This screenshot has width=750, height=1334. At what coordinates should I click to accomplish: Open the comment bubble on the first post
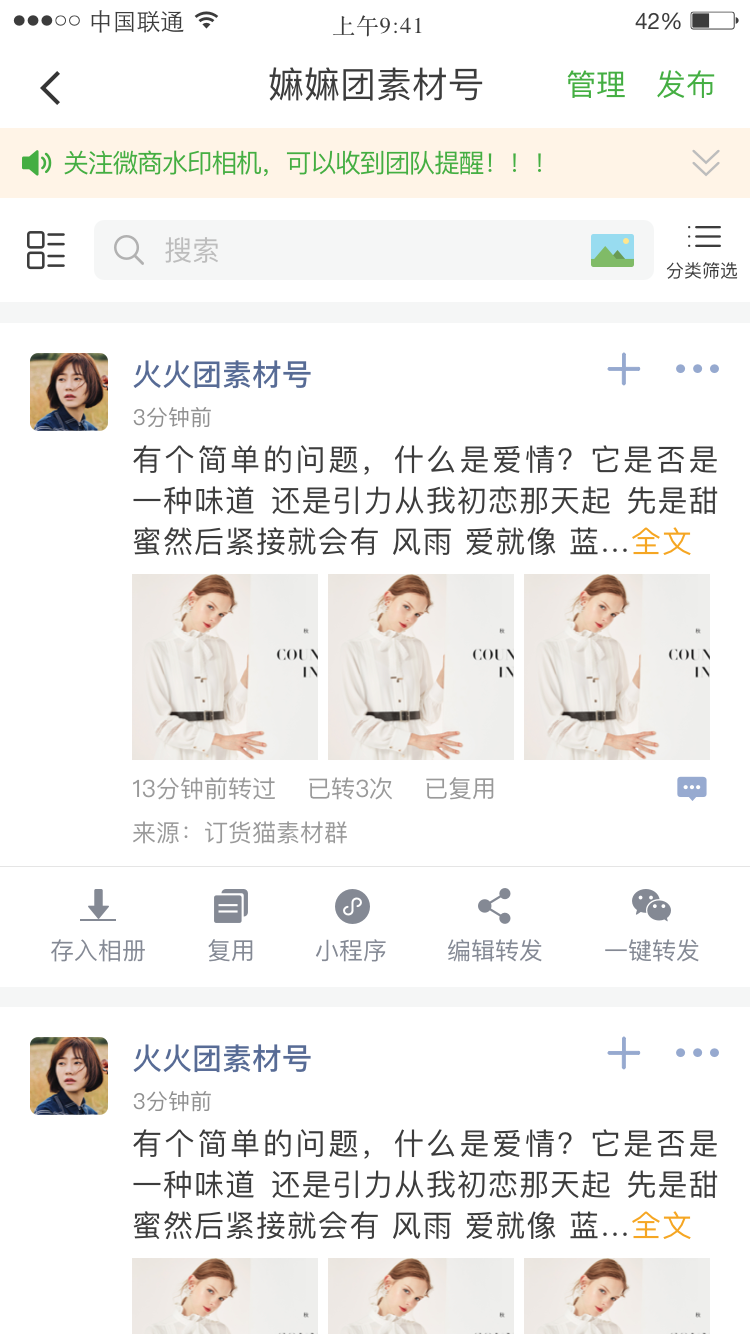point(692,788)
